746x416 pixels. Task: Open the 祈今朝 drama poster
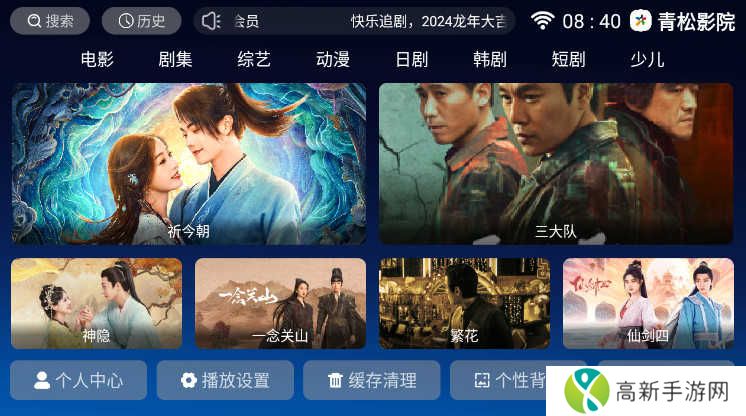click(189, 164)
